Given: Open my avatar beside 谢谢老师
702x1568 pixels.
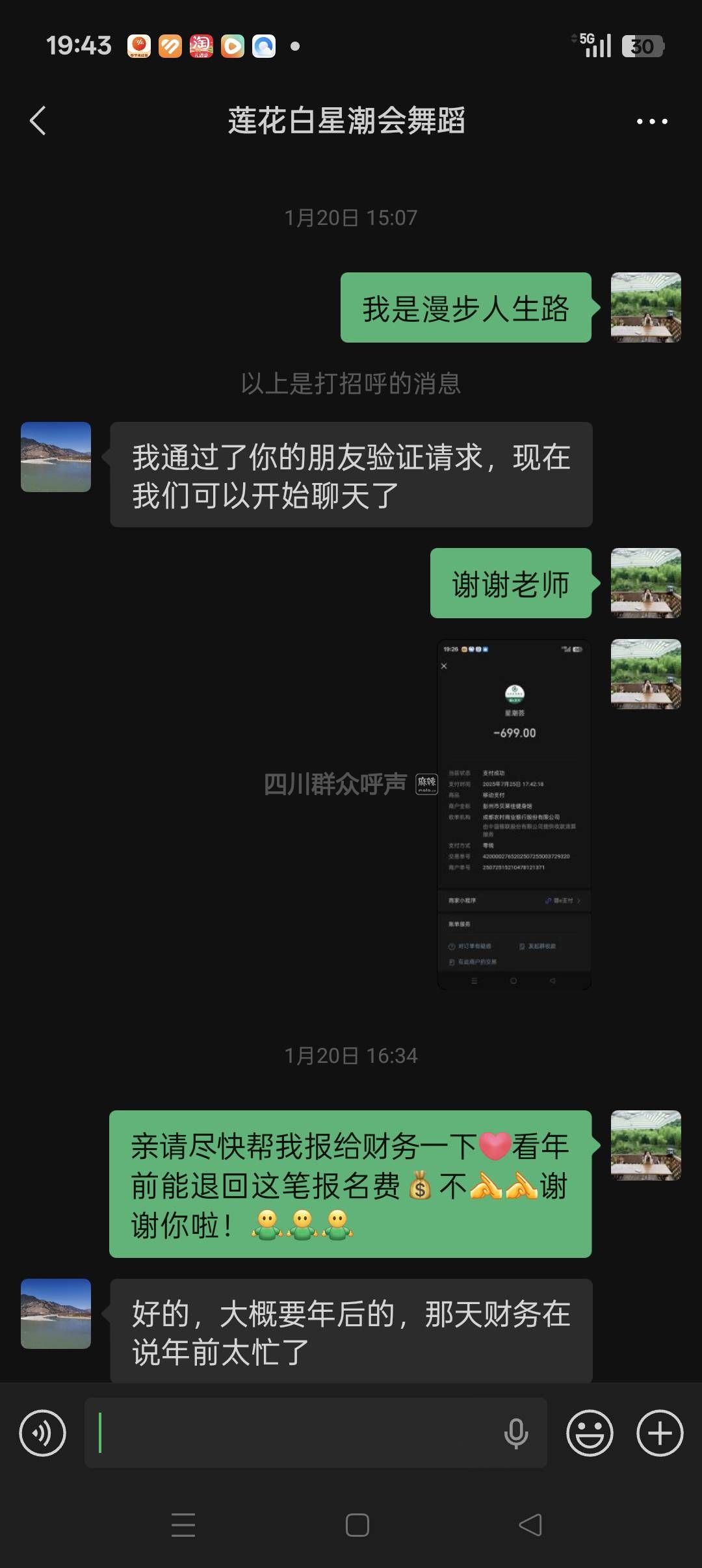Looking at the screenshot, I should [x=645, y=583].
